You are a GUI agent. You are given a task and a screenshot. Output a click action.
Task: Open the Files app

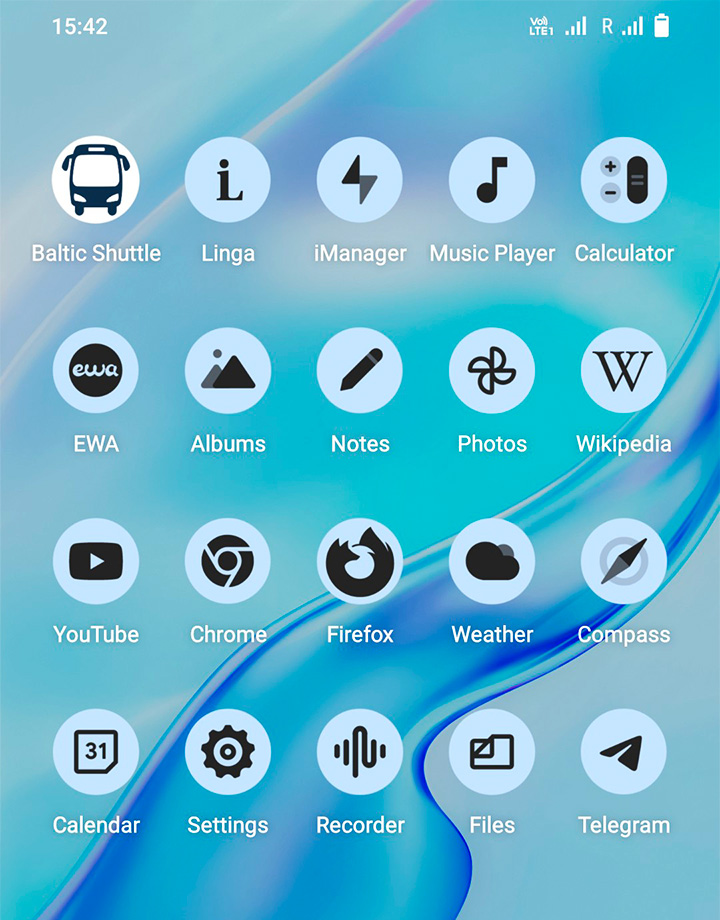point(492,752)
